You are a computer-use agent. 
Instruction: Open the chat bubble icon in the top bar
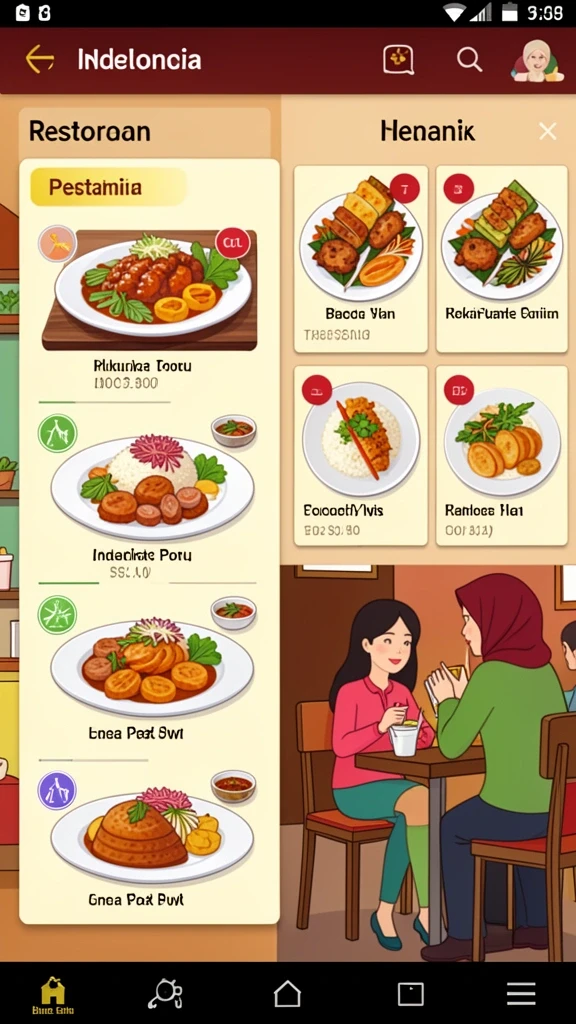[x=398, y=59]
